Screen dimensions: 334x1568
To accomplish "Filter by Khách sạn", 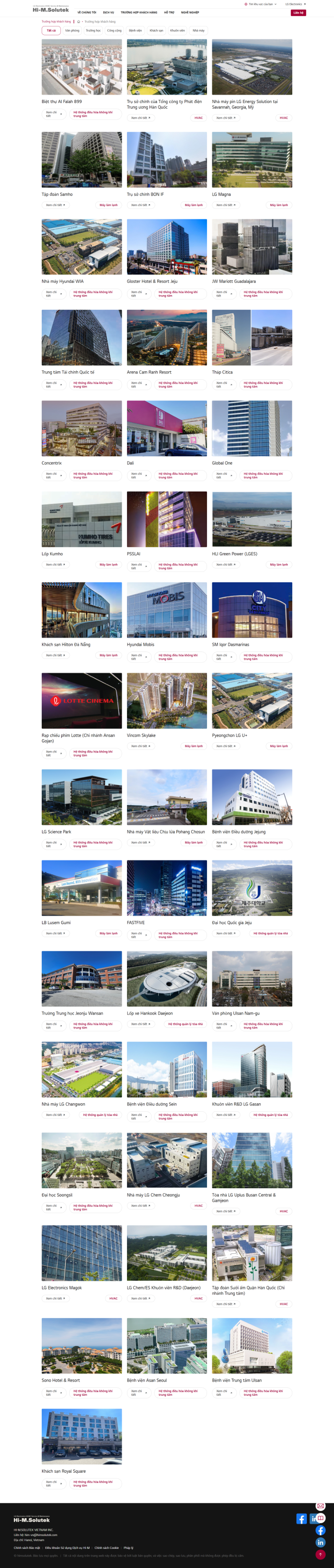I will click(x=156, y=31).
